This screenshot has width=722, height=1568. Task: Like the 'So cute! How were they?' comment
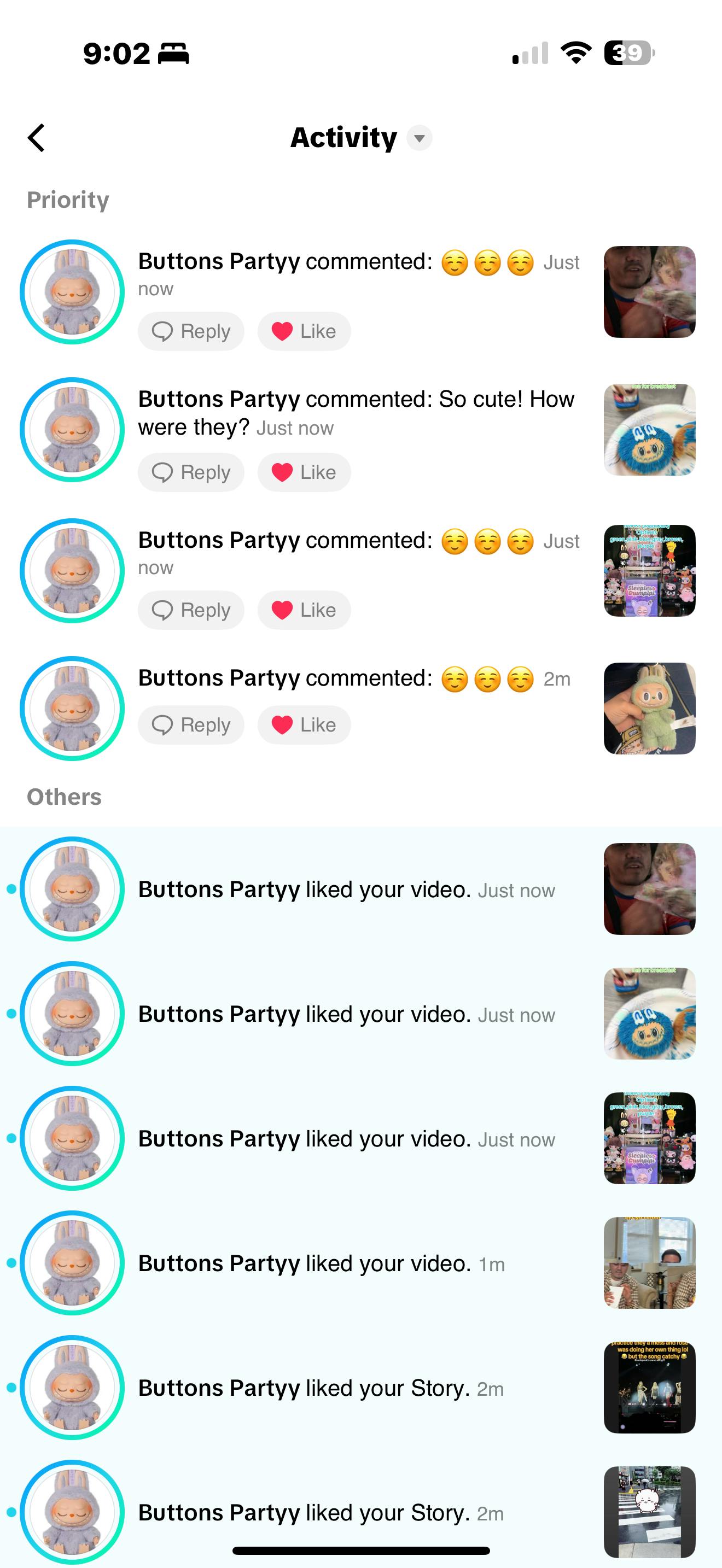pos(304,472)
